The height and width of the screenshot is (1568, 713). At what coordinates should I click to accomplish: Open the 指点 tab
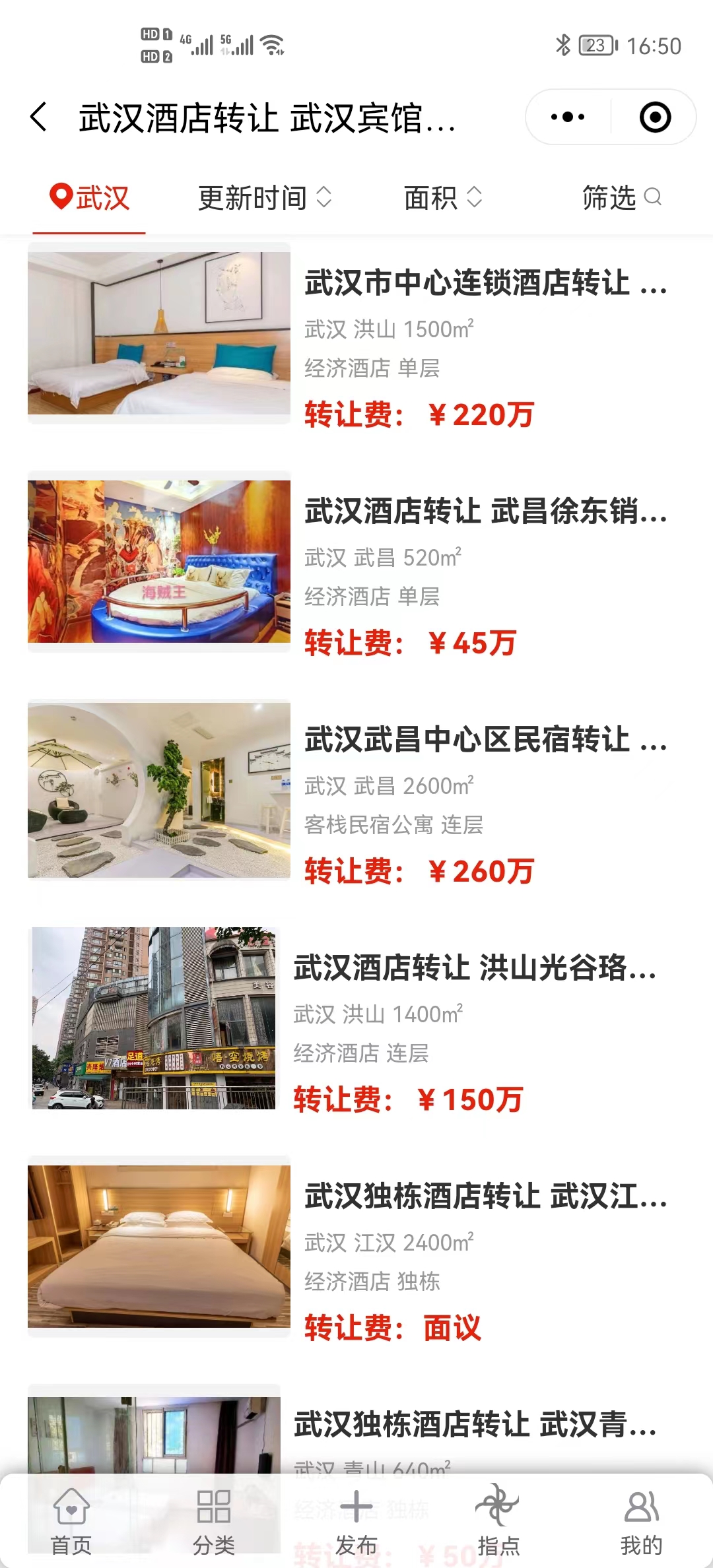(x=498, y=1520)
